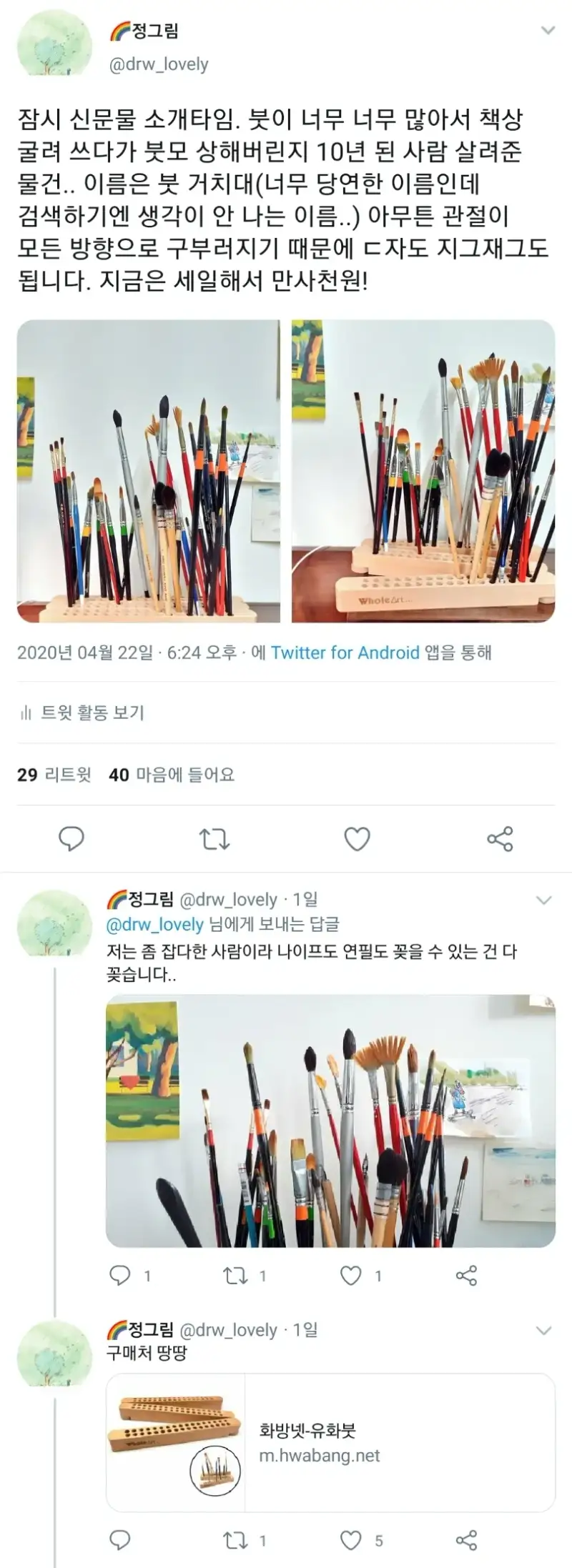Show the 40 likes list
Screen dimensions: 572x1568
point(172,775)
